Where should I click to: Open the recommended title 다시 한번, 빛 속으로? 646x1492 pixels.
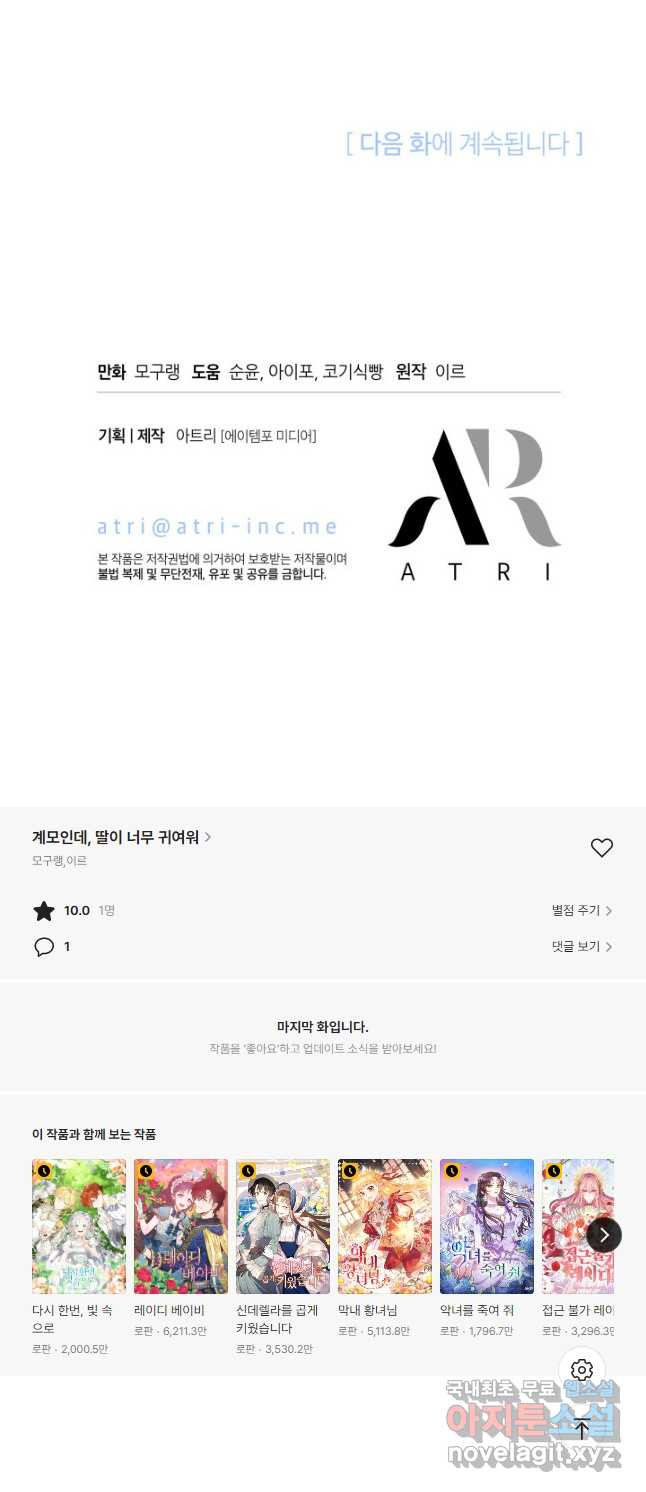pyautogui.click(x=79, y=1226)
